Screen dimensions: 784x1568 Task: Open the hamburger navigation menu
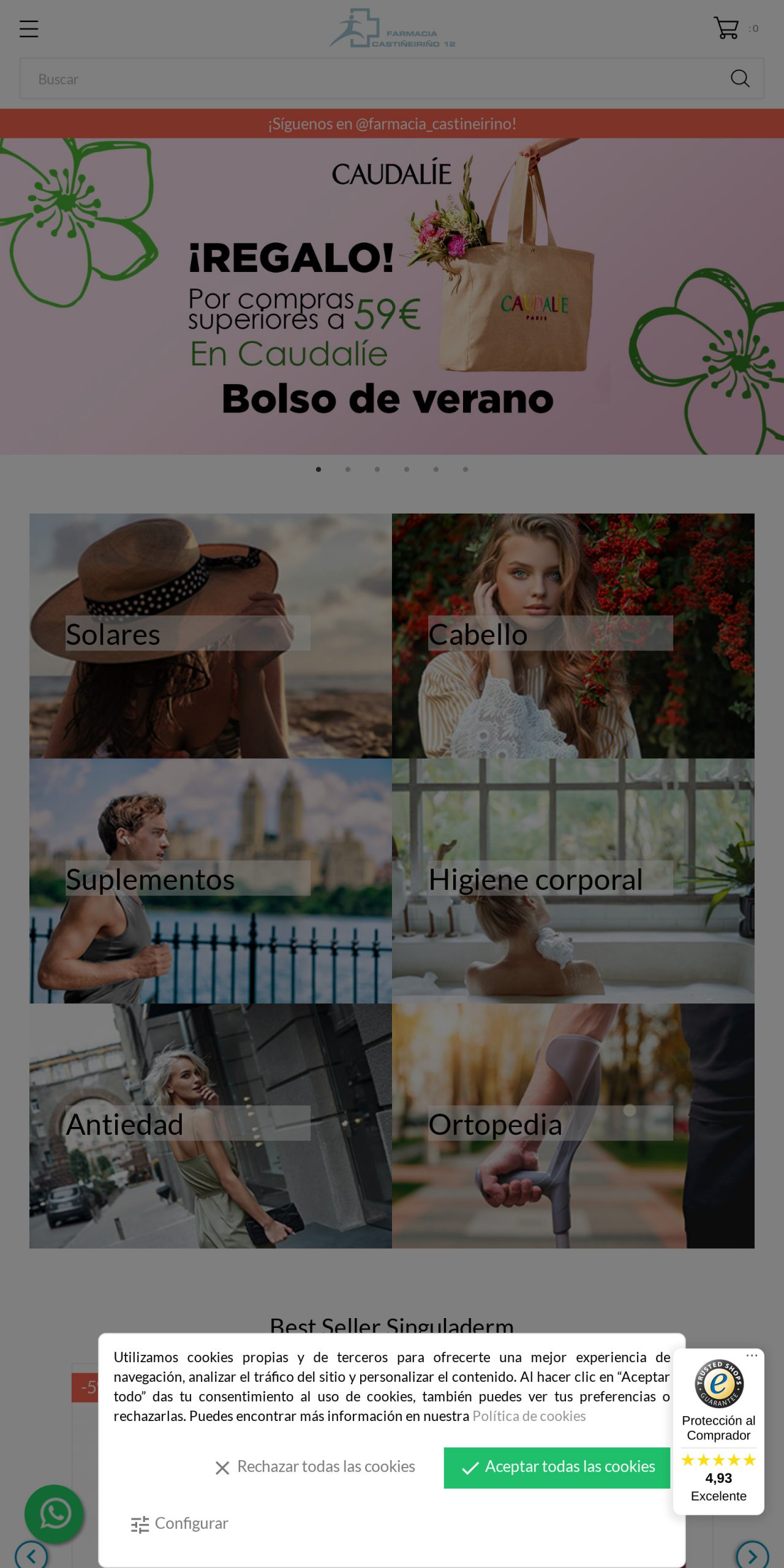29,28
